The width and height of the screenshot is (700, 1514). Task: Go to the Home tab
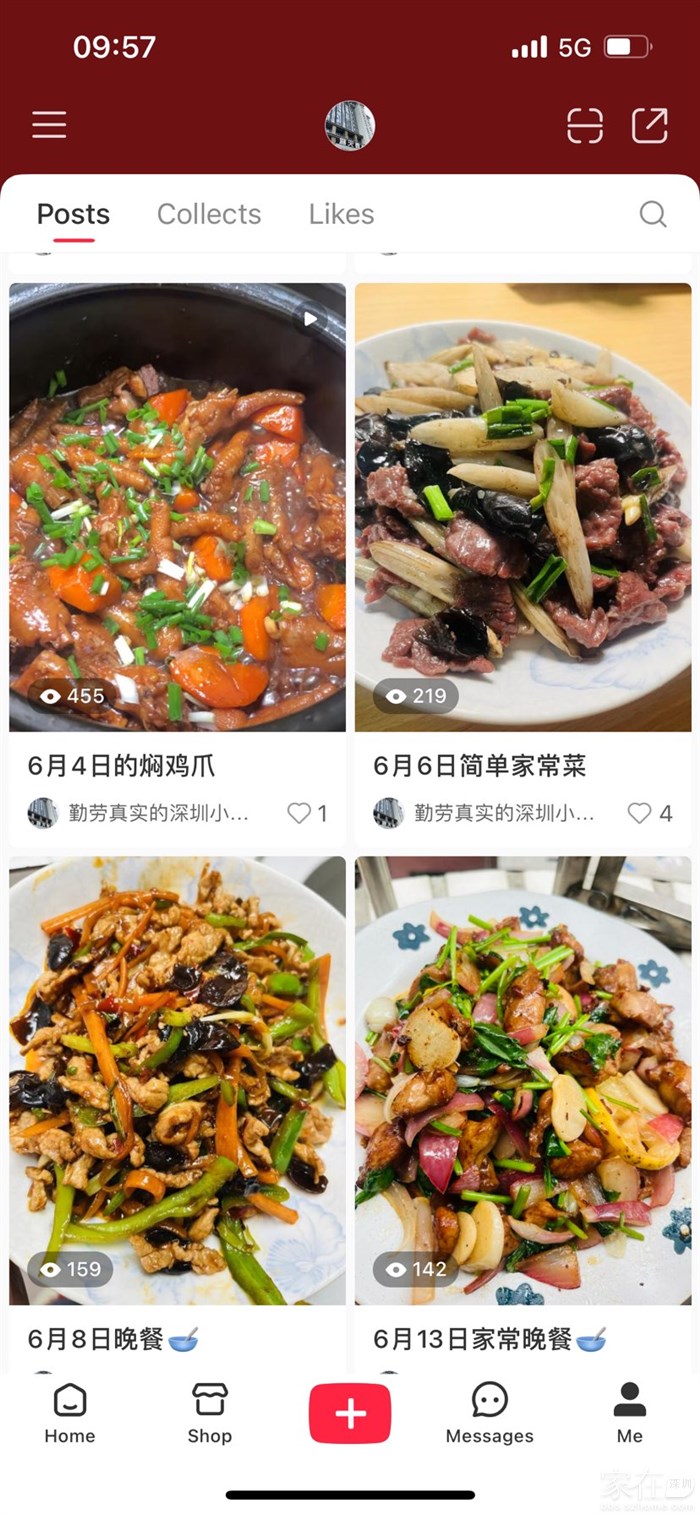click(70, 1413)
